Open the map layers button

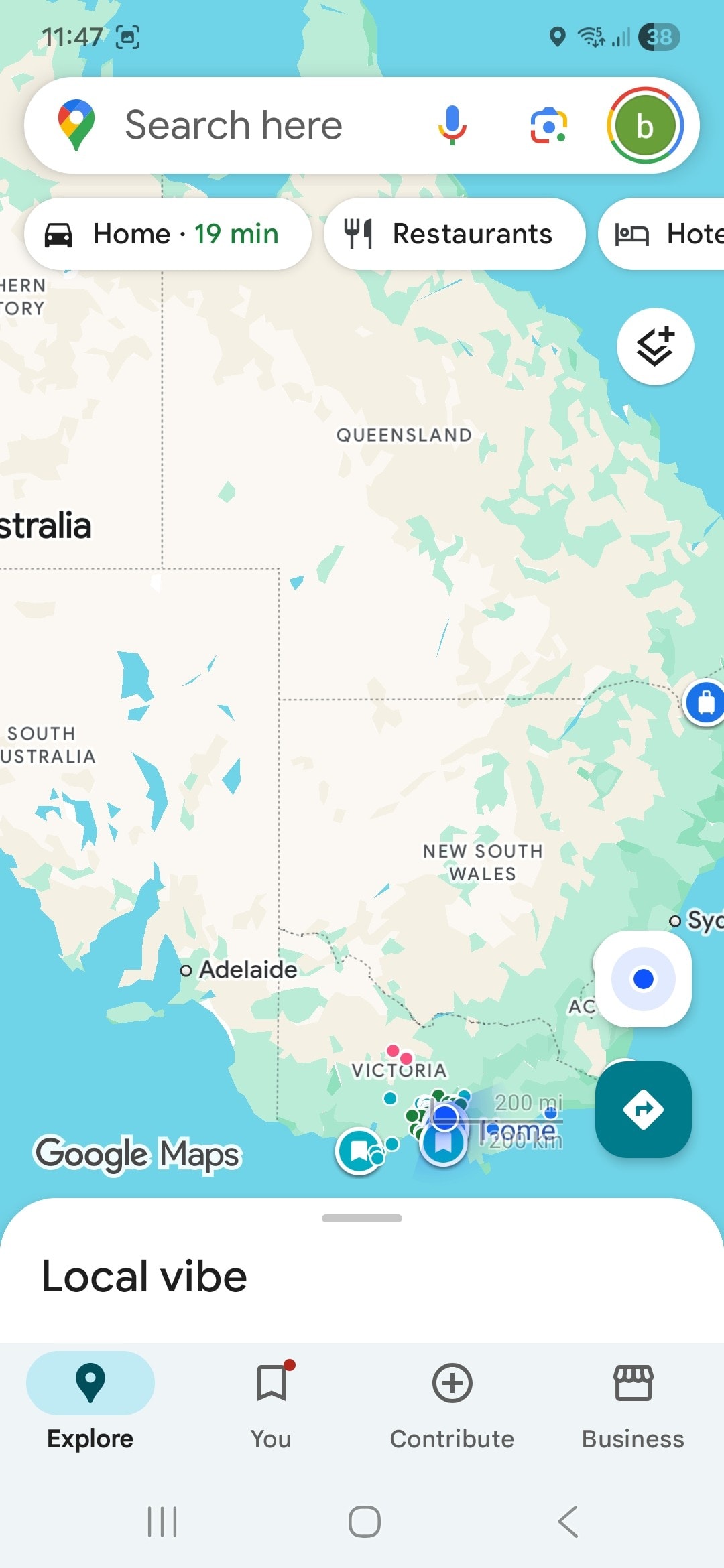655,346
